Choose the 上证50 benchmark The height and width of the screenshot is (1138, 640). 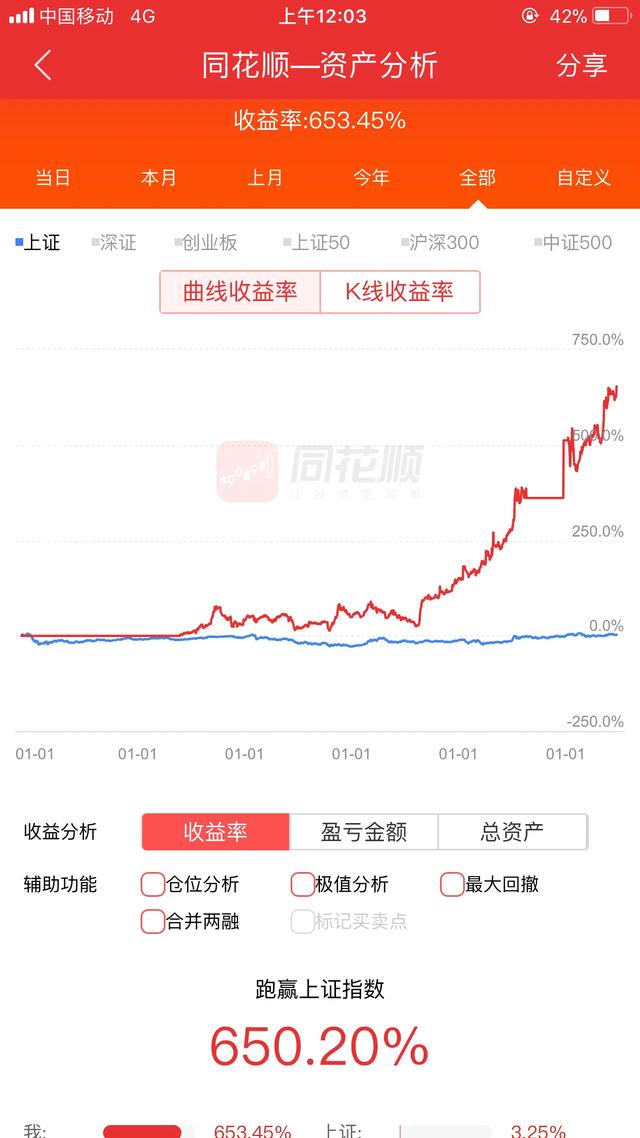317,242
